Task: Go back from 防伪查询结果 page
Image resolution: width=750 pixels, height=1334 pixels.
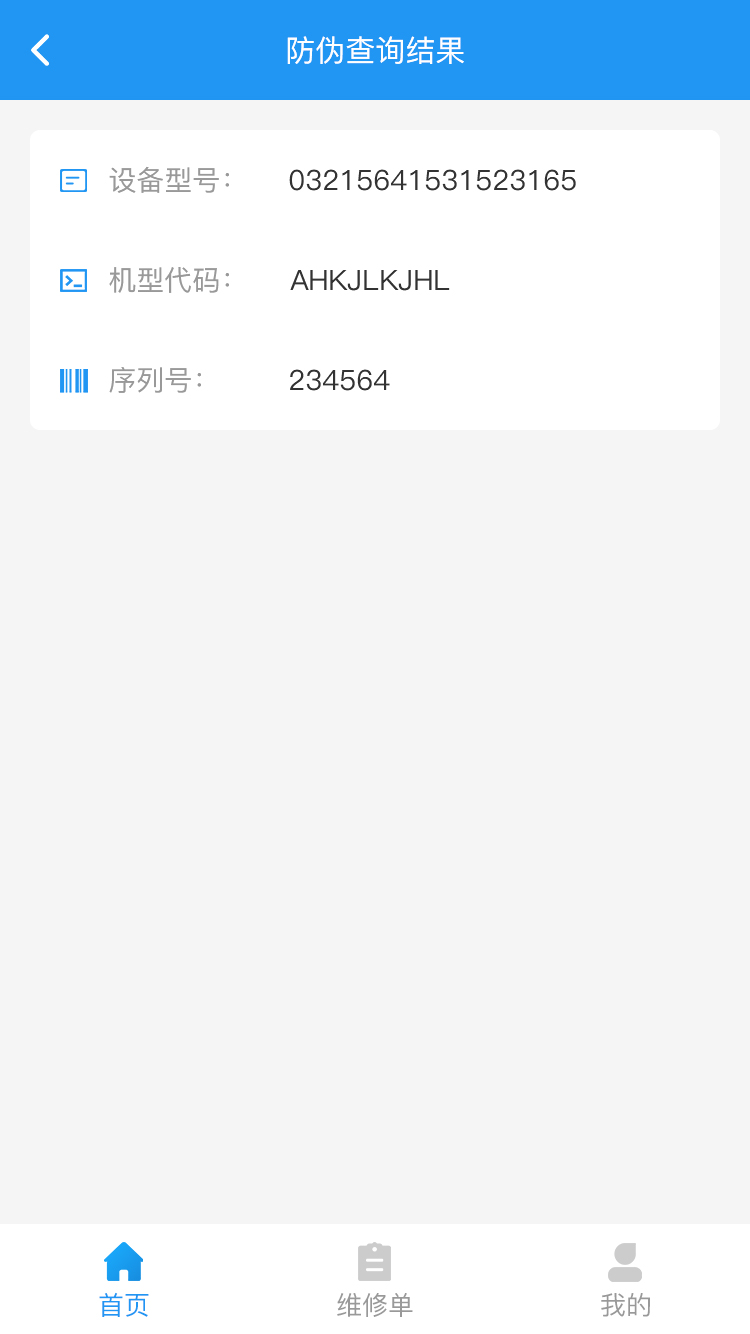Action: click(40, 50)
